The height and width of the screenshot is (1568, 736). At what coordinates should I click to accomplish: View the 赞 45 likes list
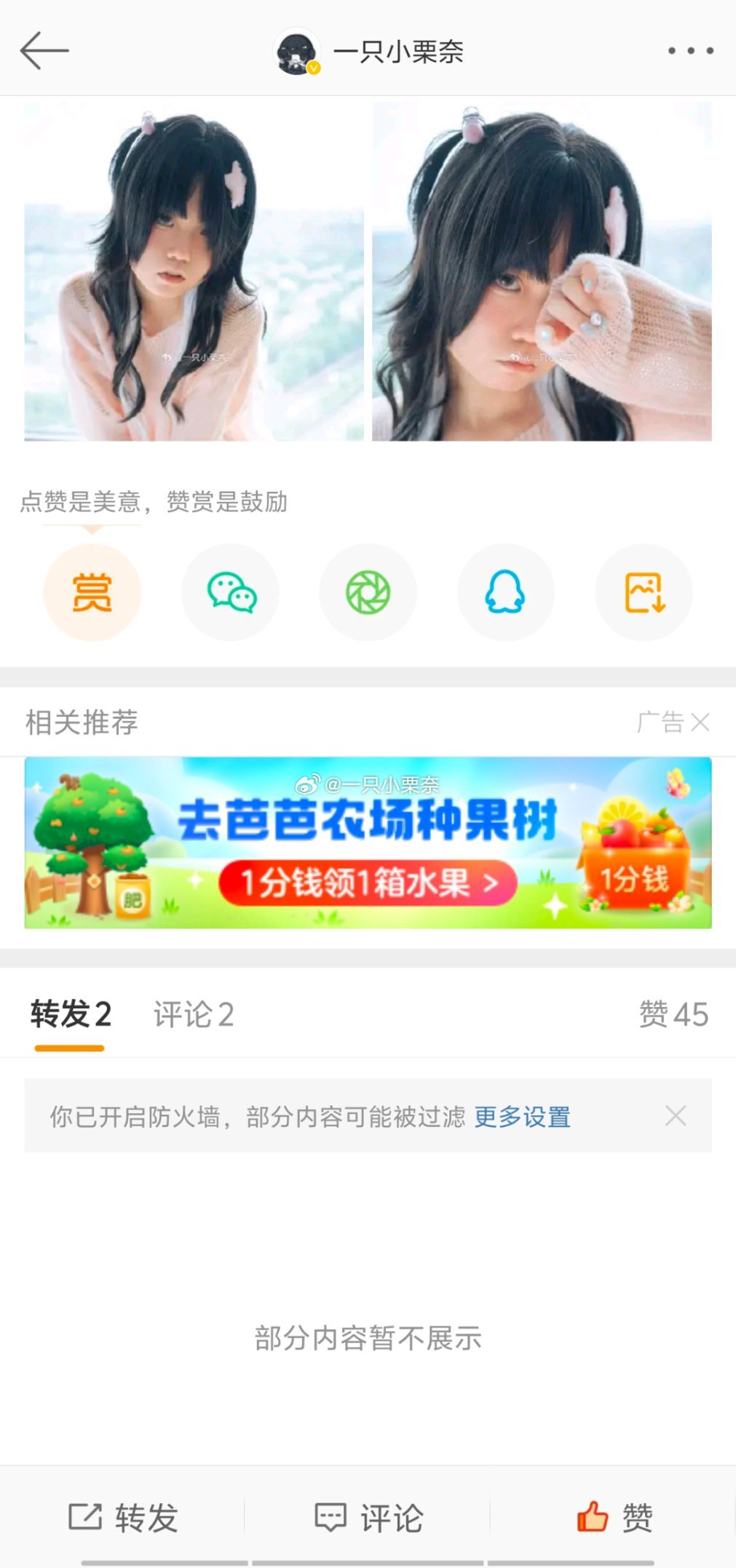click(x=673, y=1014)
